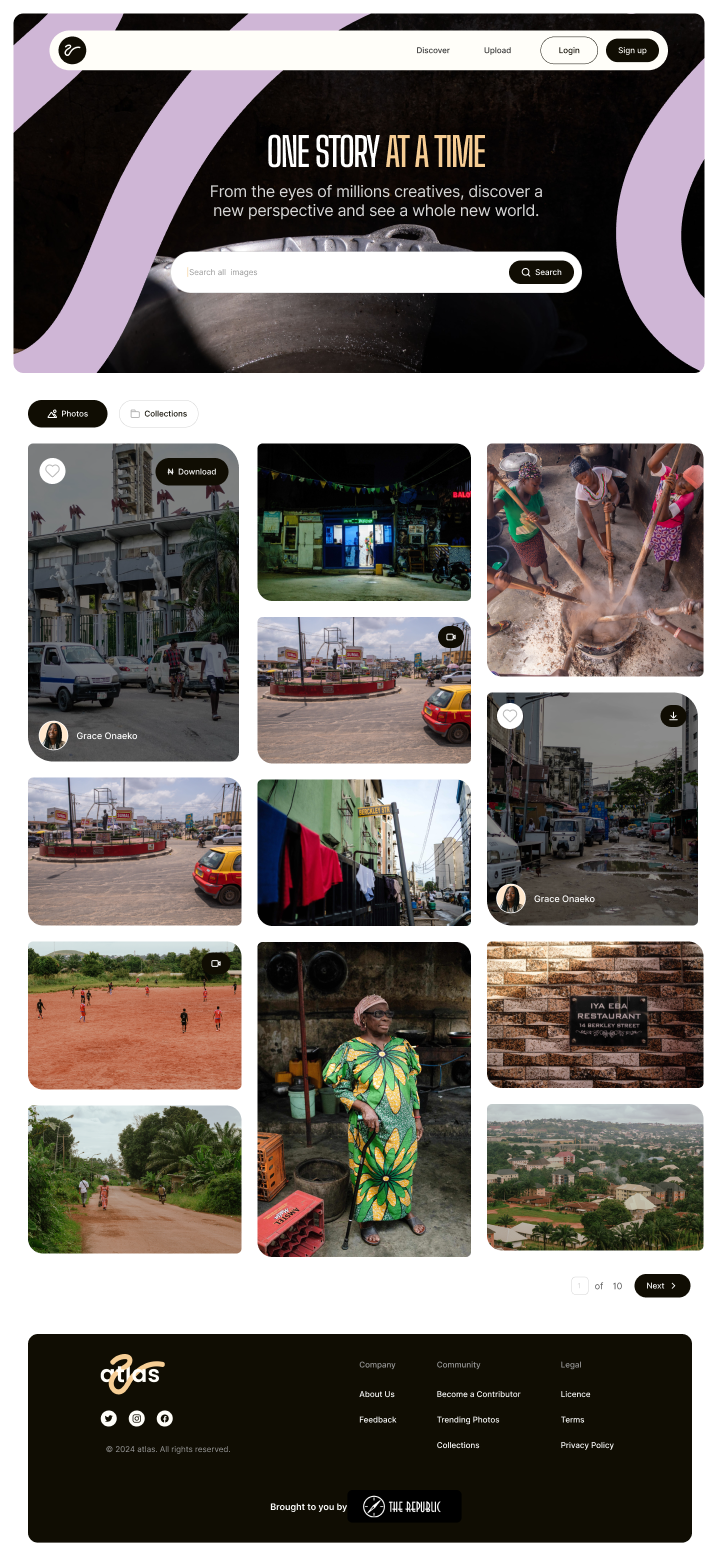Go to the Next page of photos

click(x=661, y=1285)
